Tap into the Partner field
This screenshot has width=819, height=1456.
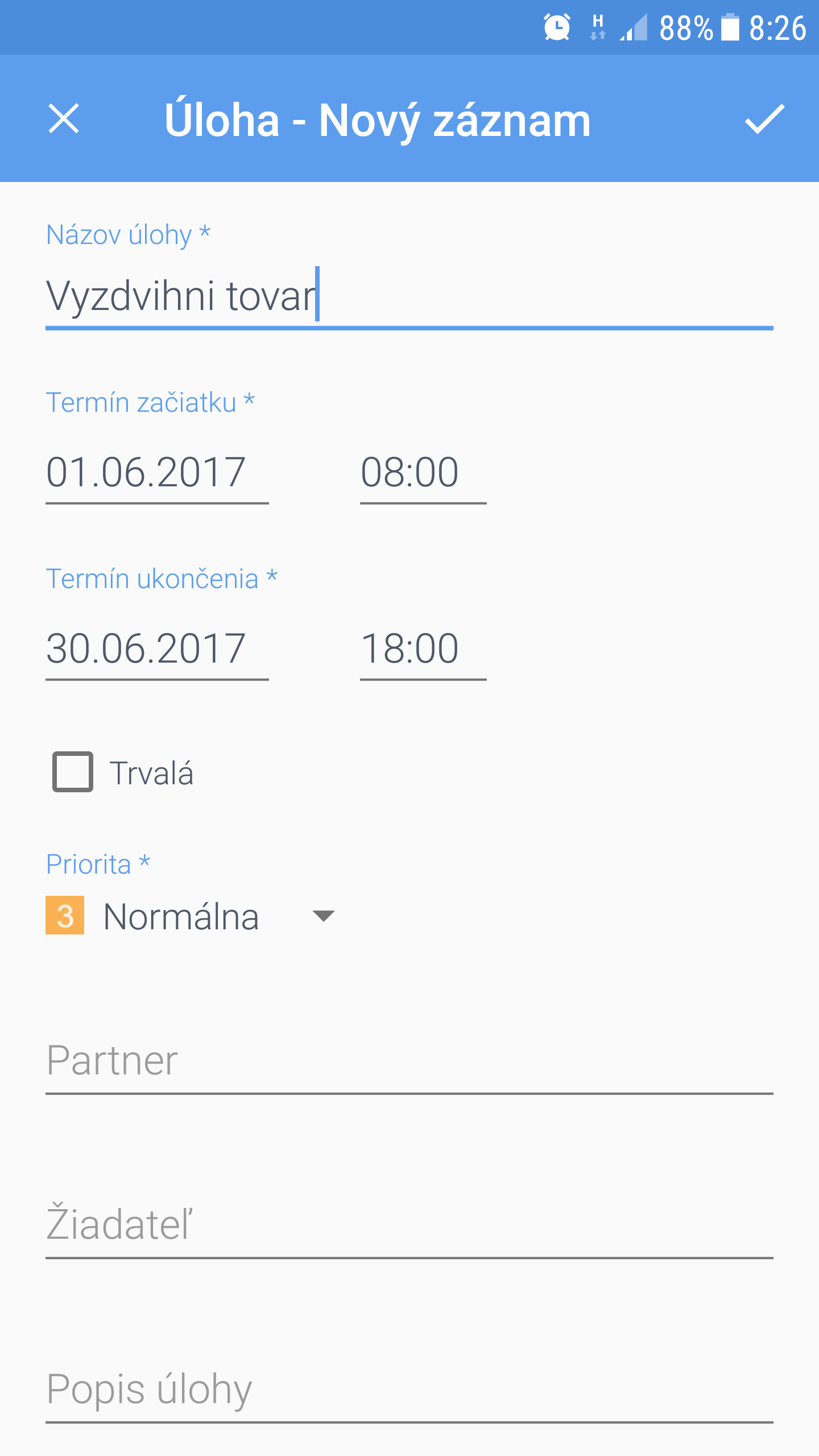point(409,1061)
